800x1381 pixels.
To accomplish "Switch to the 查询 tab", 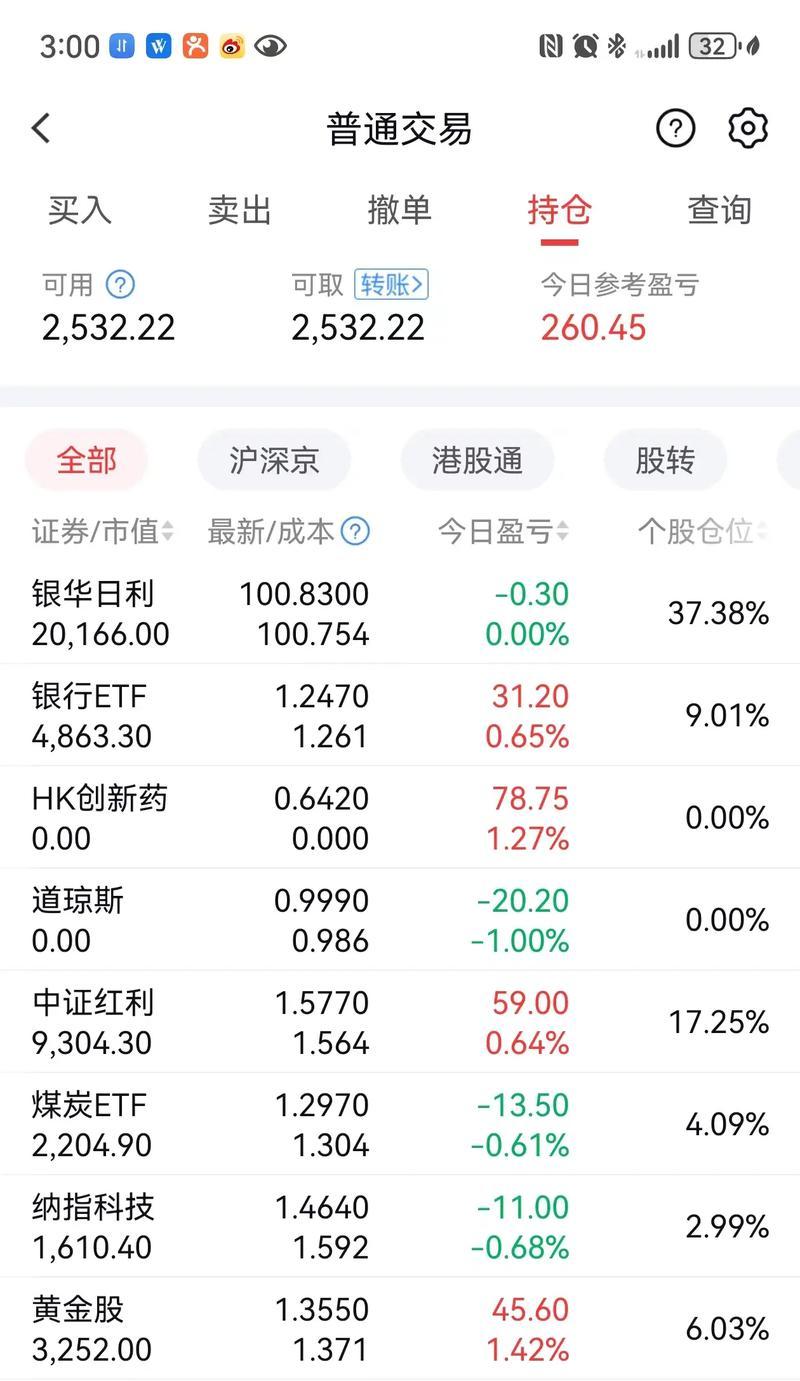I will [719, 210].
